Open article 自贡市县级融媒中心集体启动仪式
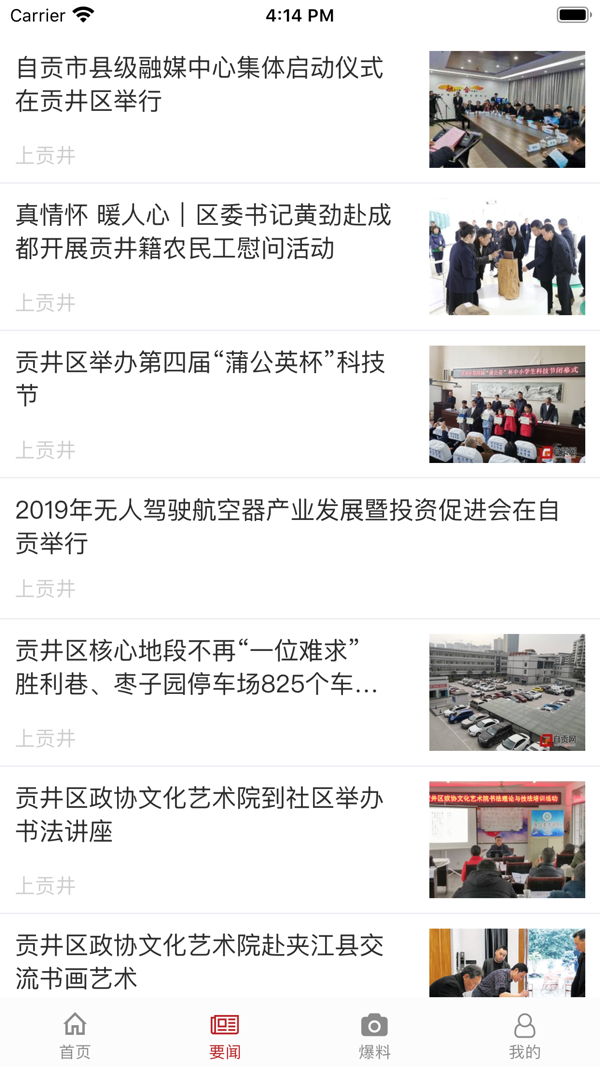Viewport: 600px width, 1067px height. coord(200,85)
